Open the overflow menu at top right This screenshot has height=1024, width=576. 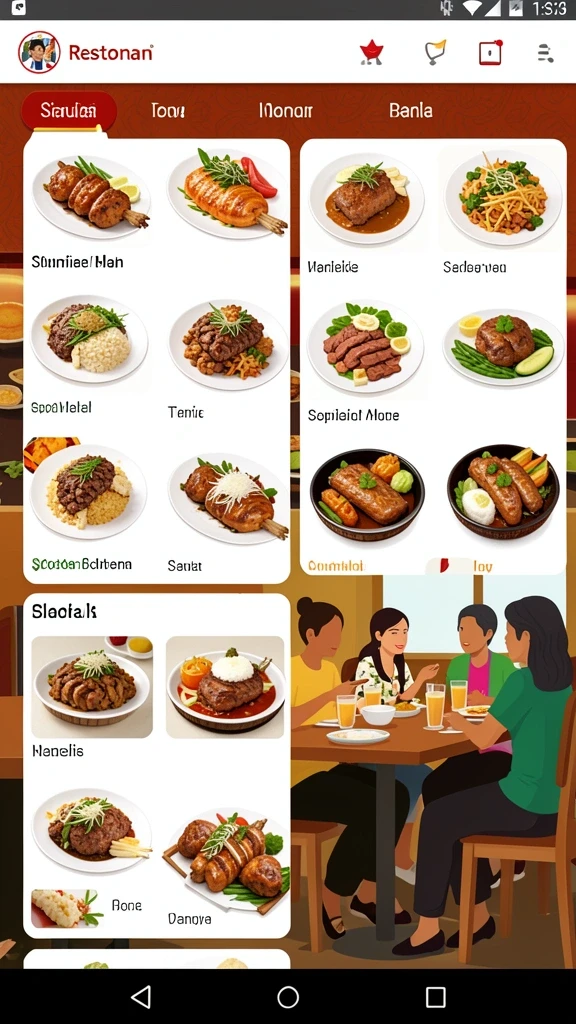coord(545,53)
